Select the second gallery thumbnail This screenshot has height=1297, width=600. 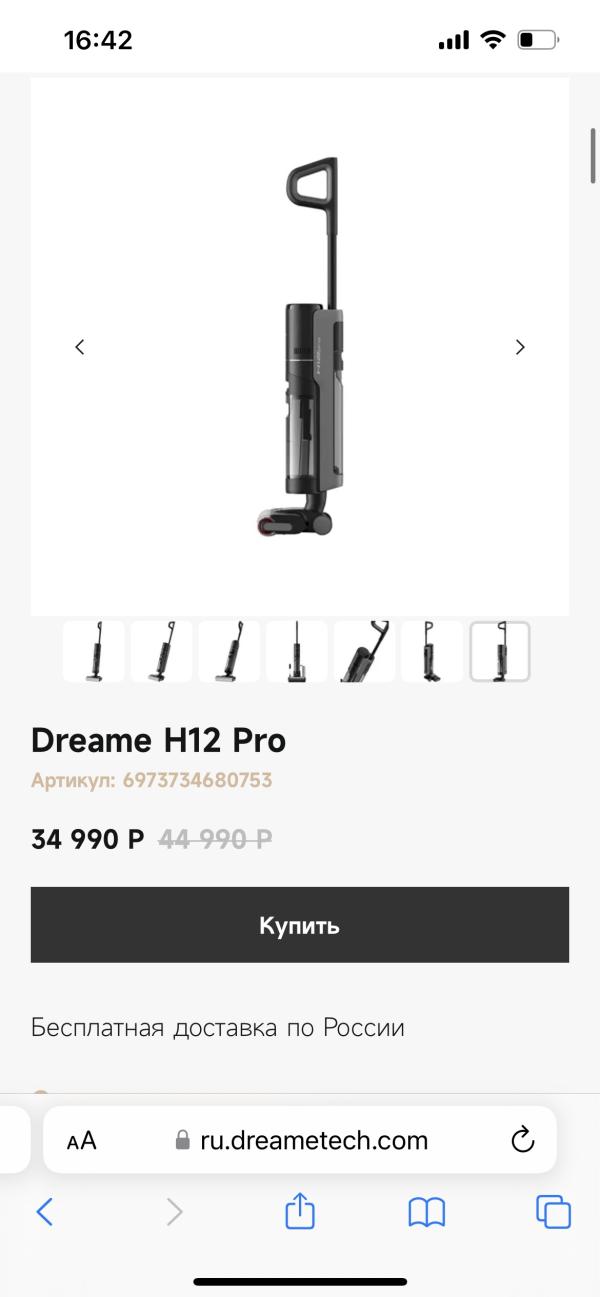pos(162,652)
